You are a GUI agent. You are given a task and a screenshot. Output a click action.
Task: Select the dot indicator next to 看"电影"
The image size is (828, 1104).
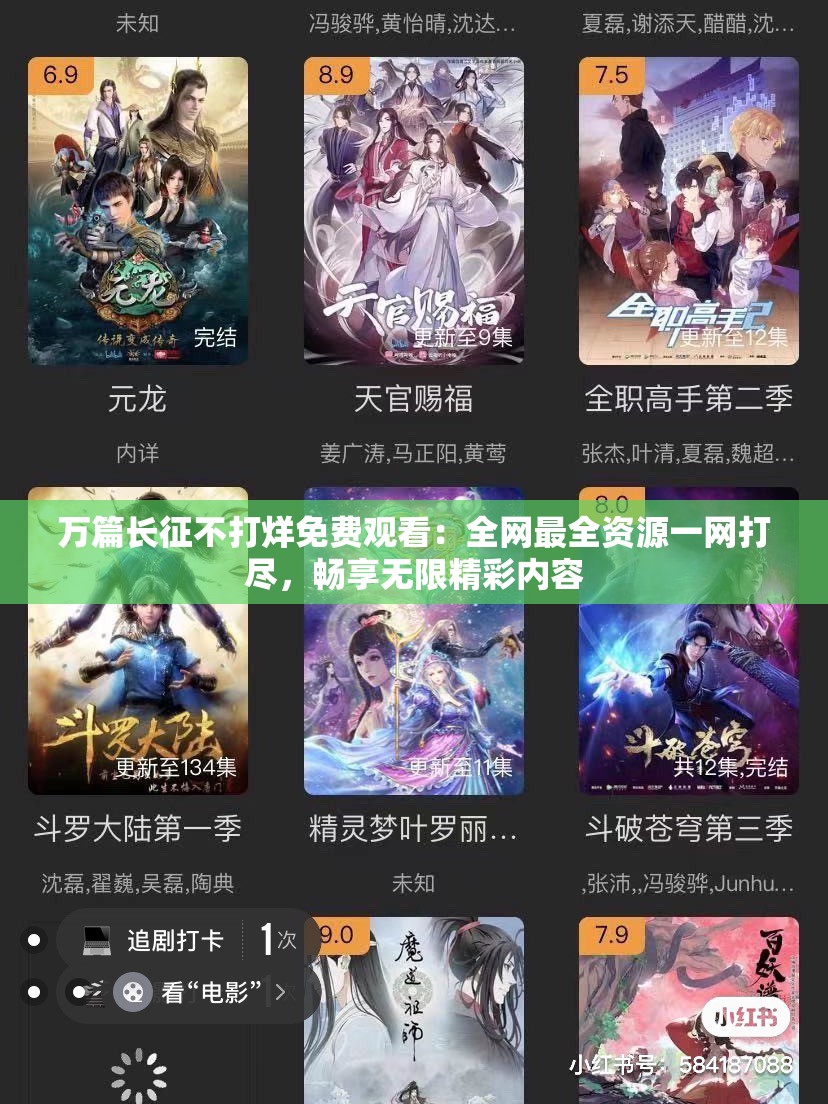(35, 993)
